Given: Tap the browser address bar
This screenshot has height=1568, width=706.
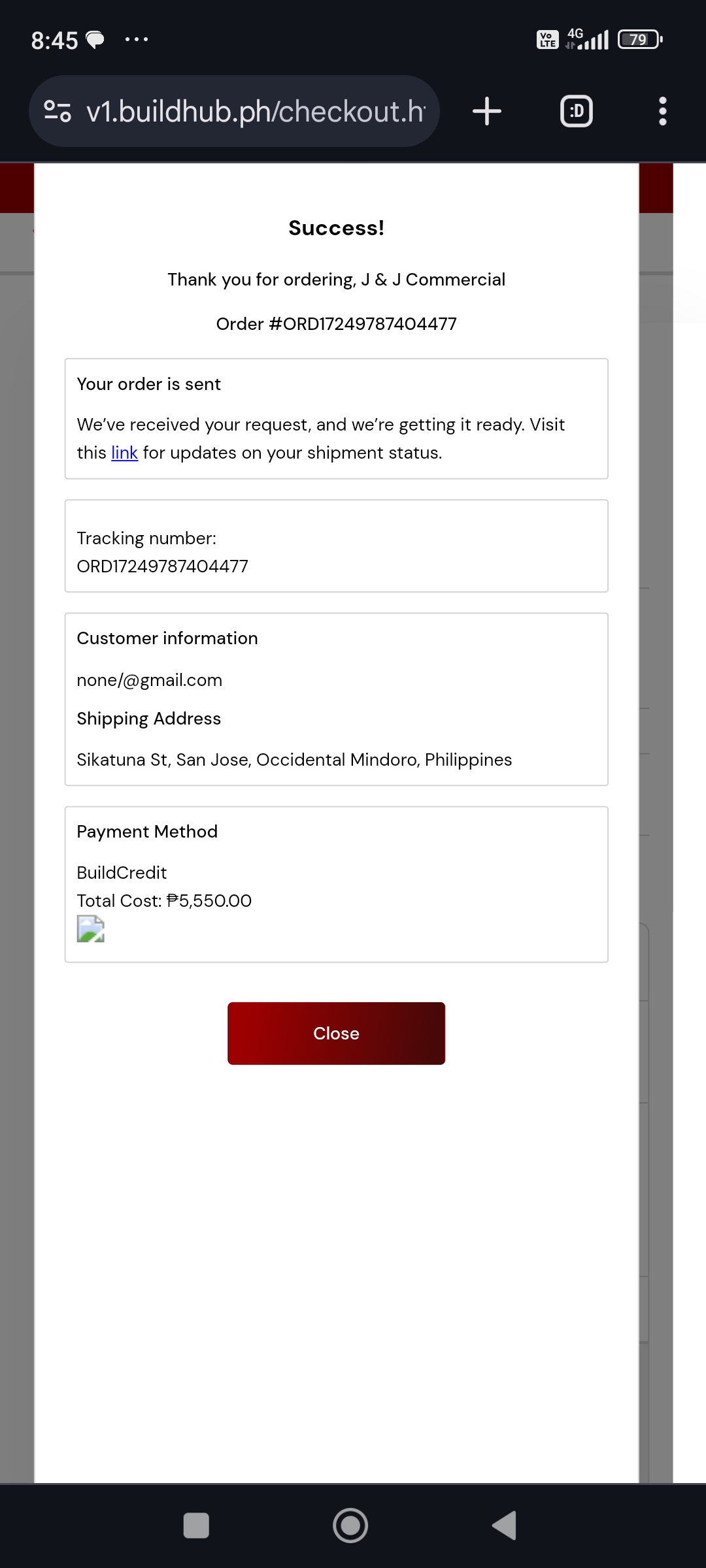Looking at the screenshot, I should point(255,111).
